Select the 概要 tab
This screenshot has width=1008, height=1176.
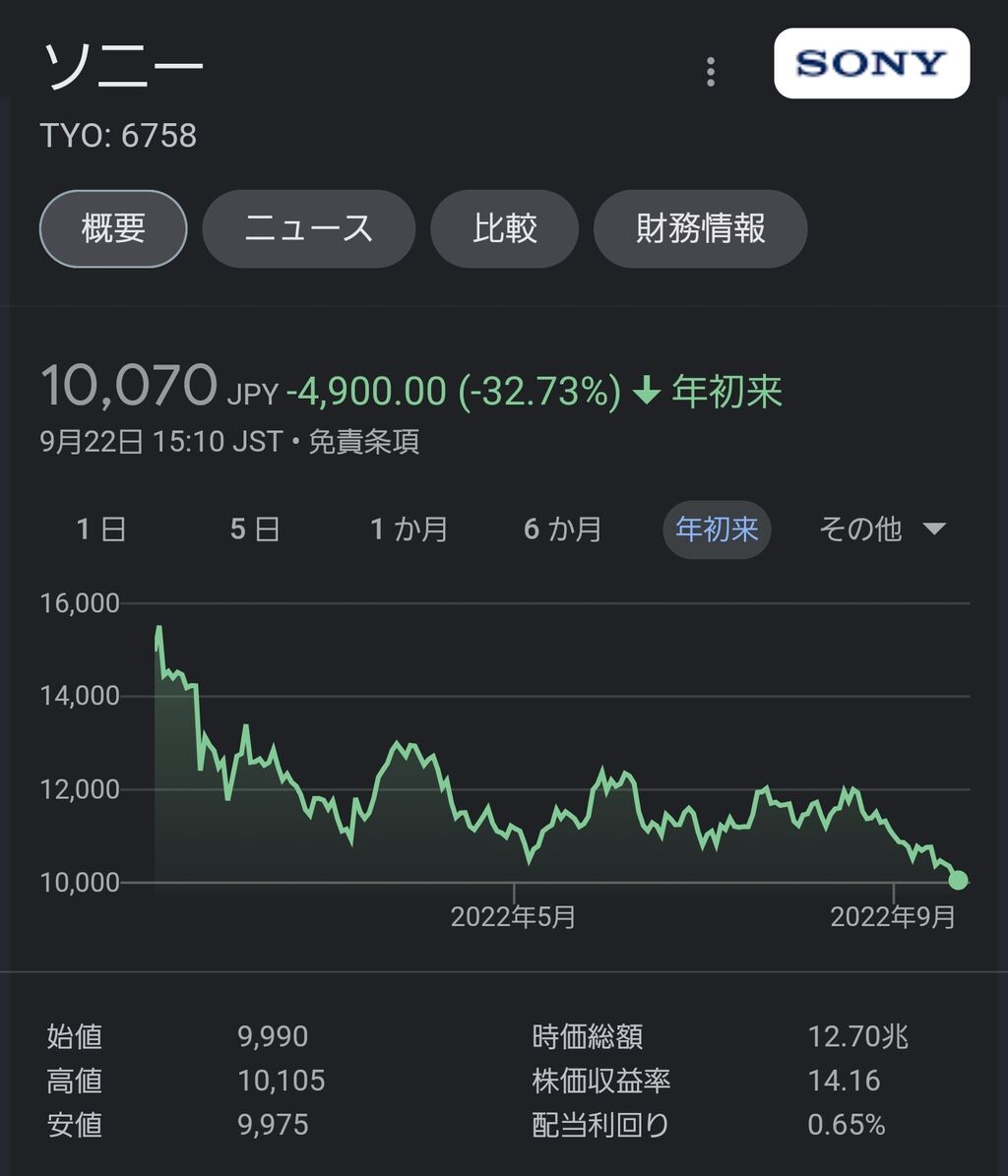coord(113,228)
